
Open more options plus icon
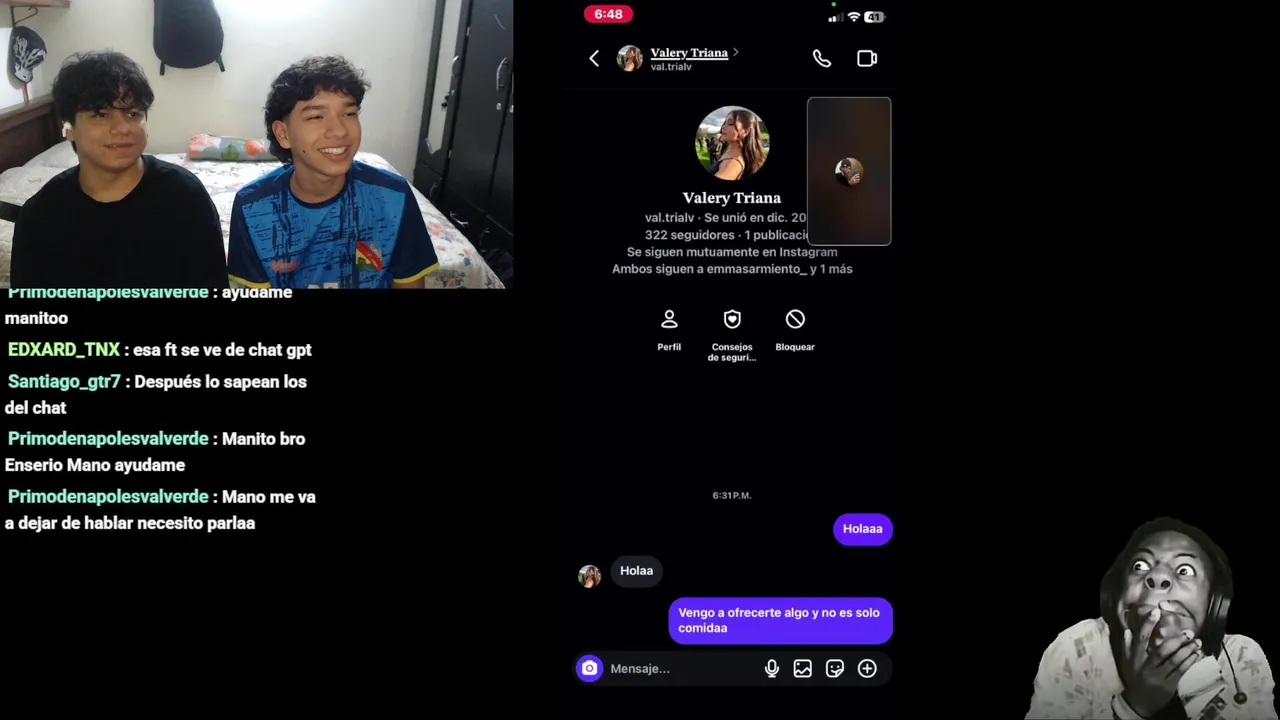click(867, 668)
